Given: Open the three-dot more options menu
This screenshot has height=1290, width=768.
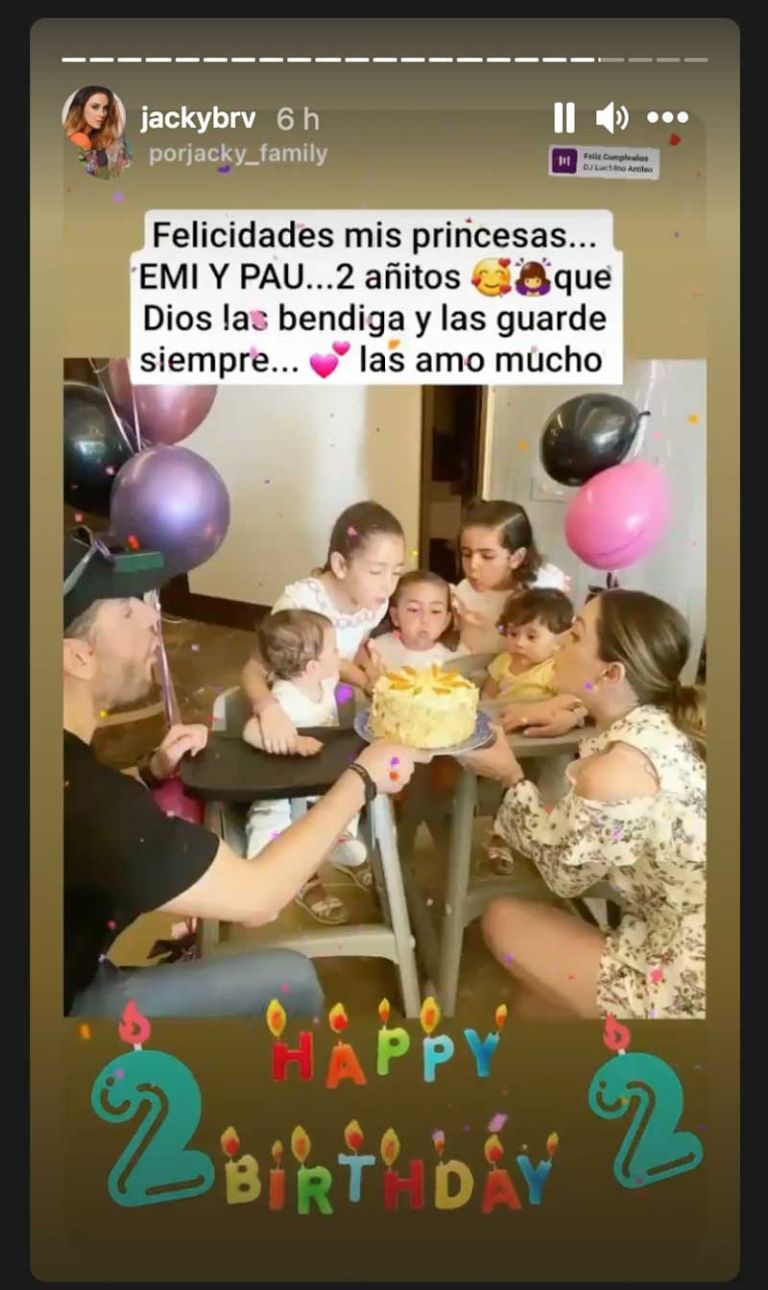Looking at the screenshot, I should (667, 118).
